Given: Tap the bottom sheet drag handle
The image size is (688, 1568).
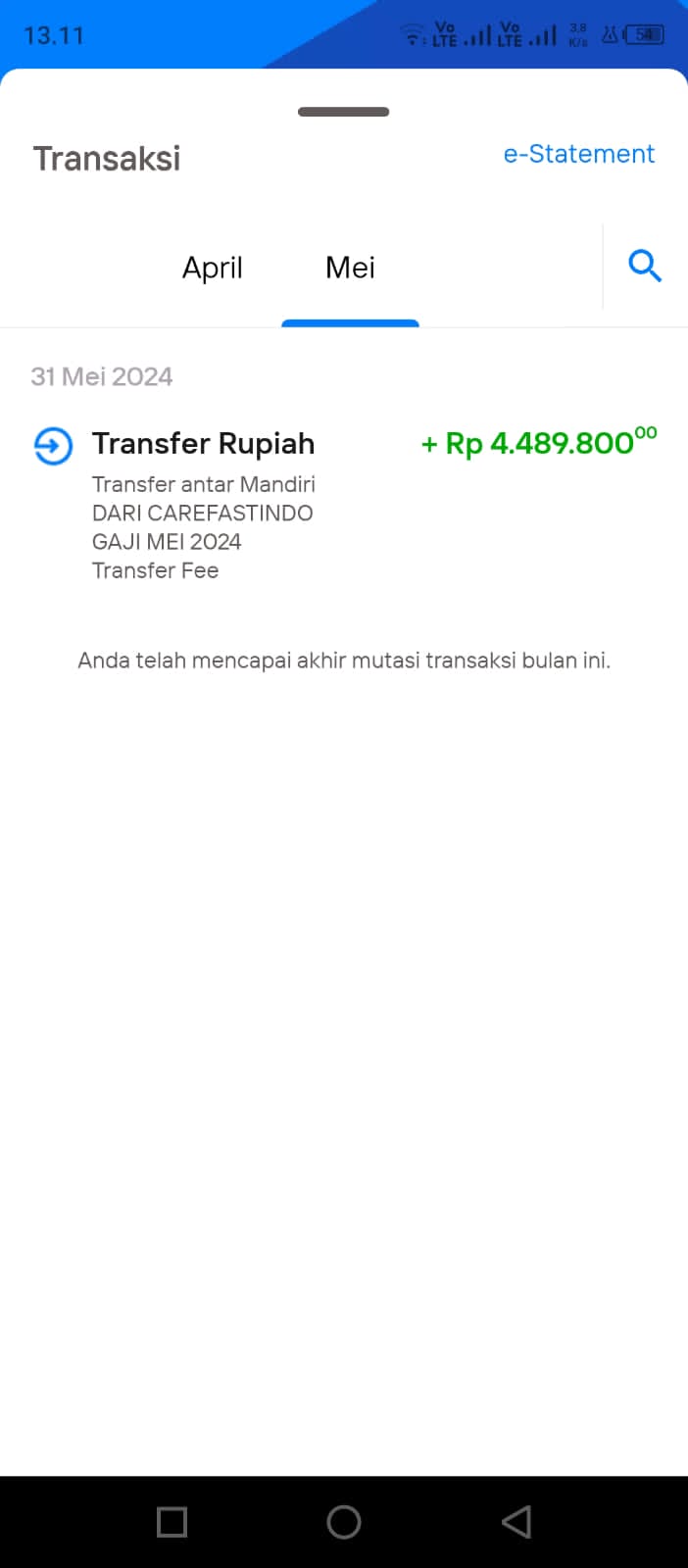Looking at the screenshot, I should point(344,112).
